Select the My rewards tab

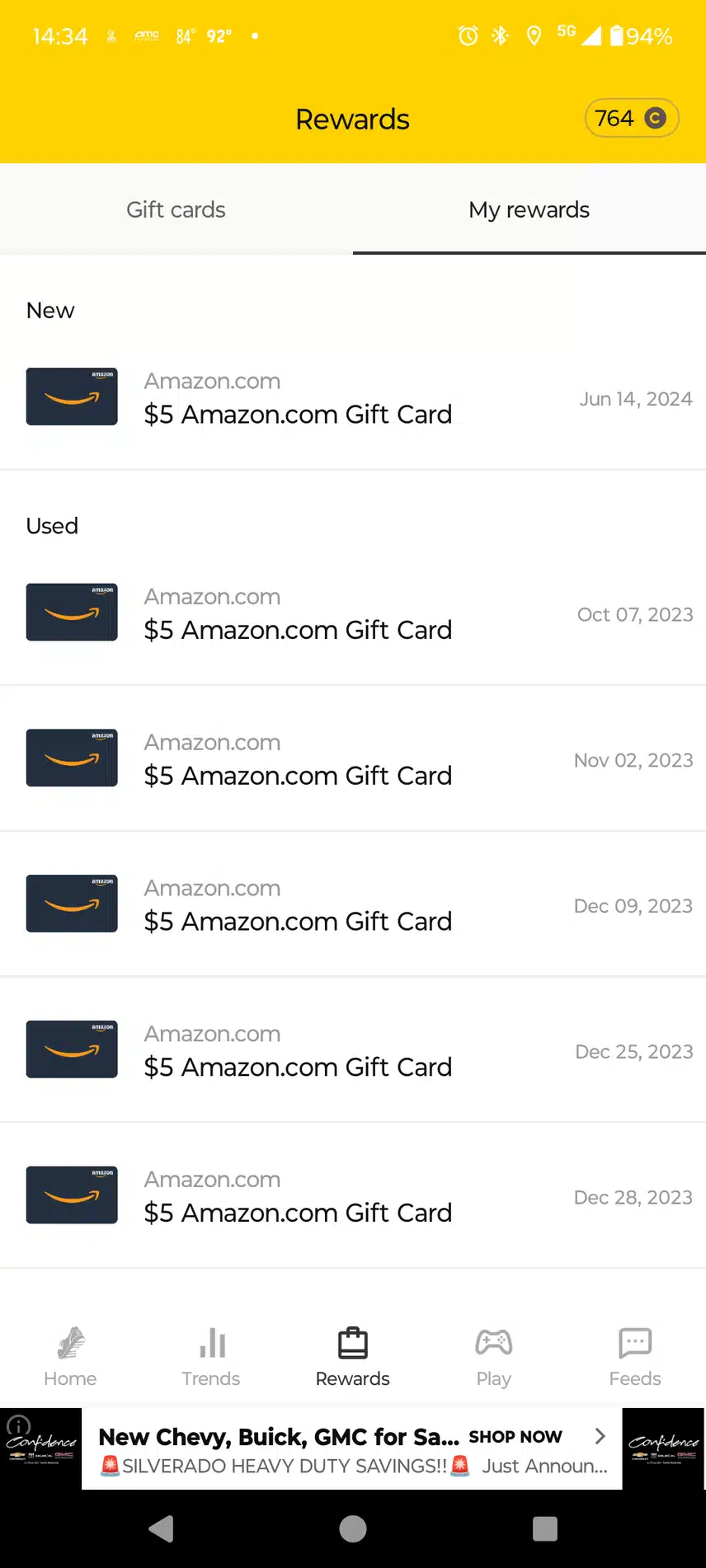[529, 209]
